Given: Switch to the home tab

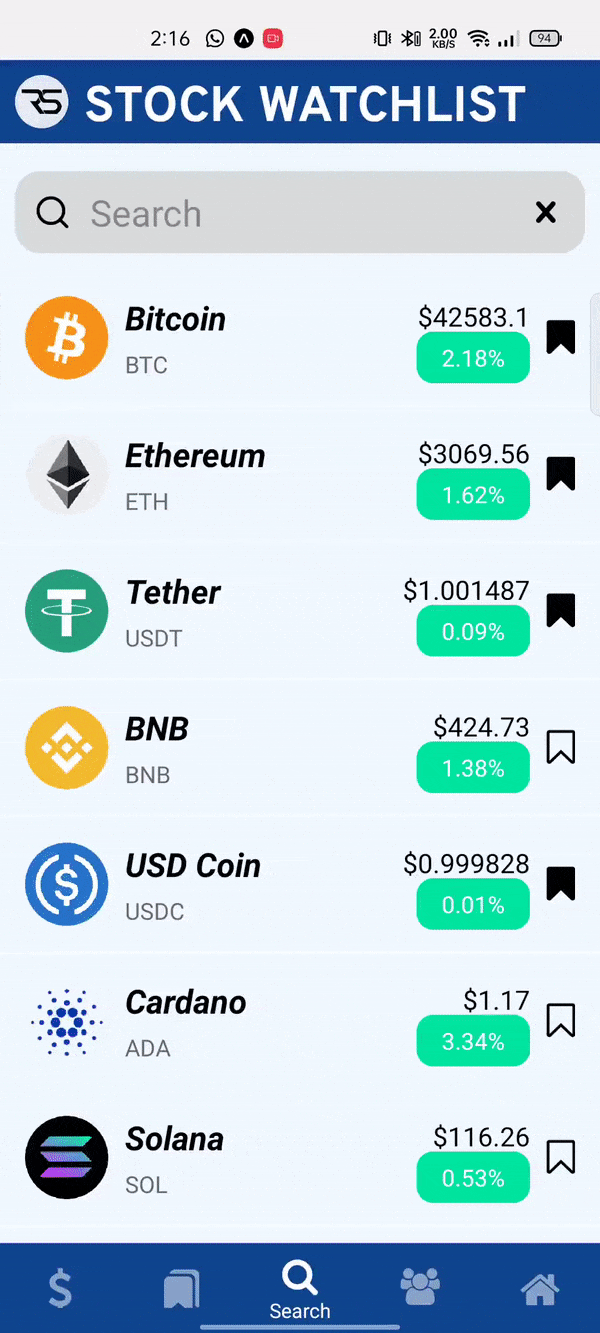Looking at the screenshot, I should tap(540, 1288).
